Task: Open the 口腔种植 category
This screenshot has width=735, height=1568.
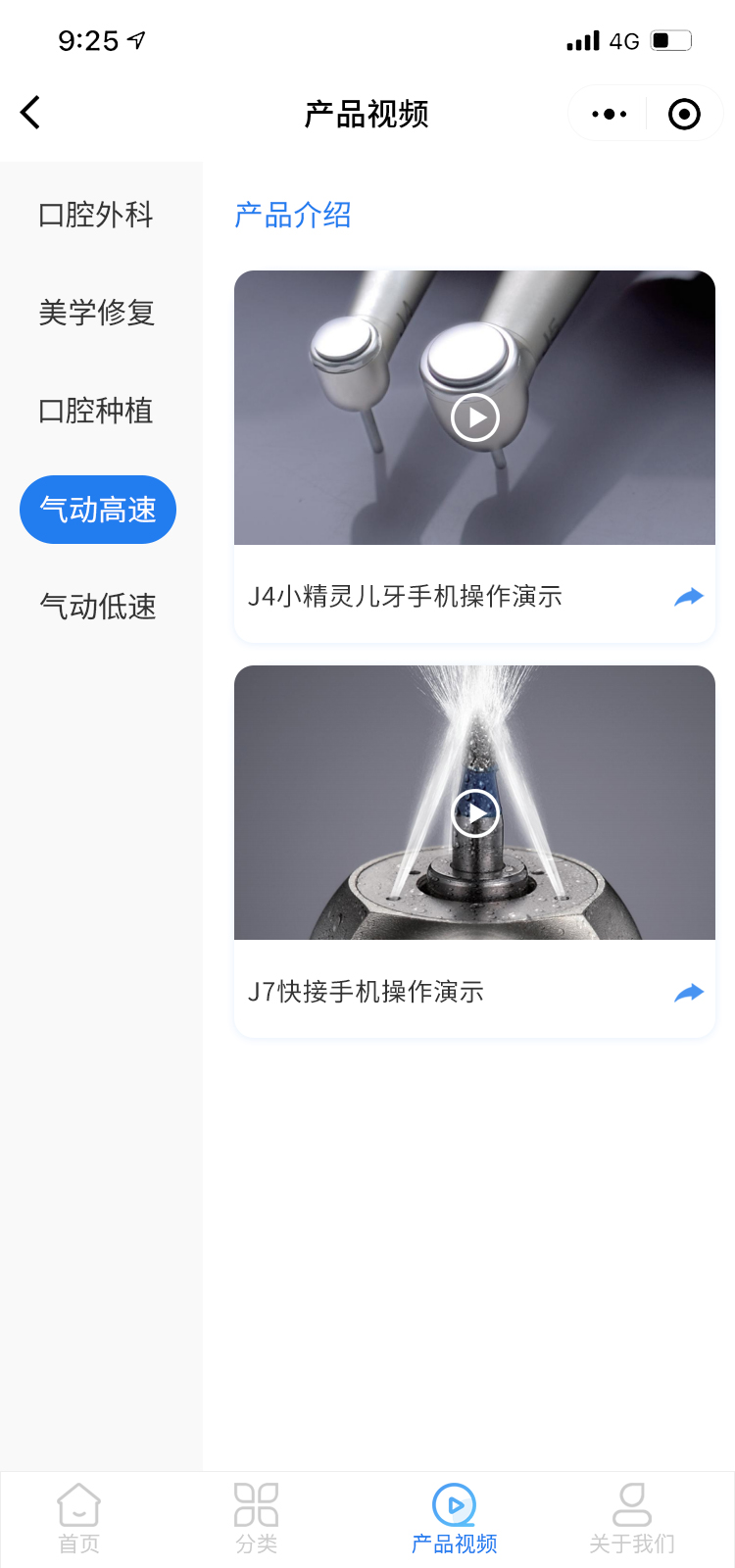Action: pos(96,411)
